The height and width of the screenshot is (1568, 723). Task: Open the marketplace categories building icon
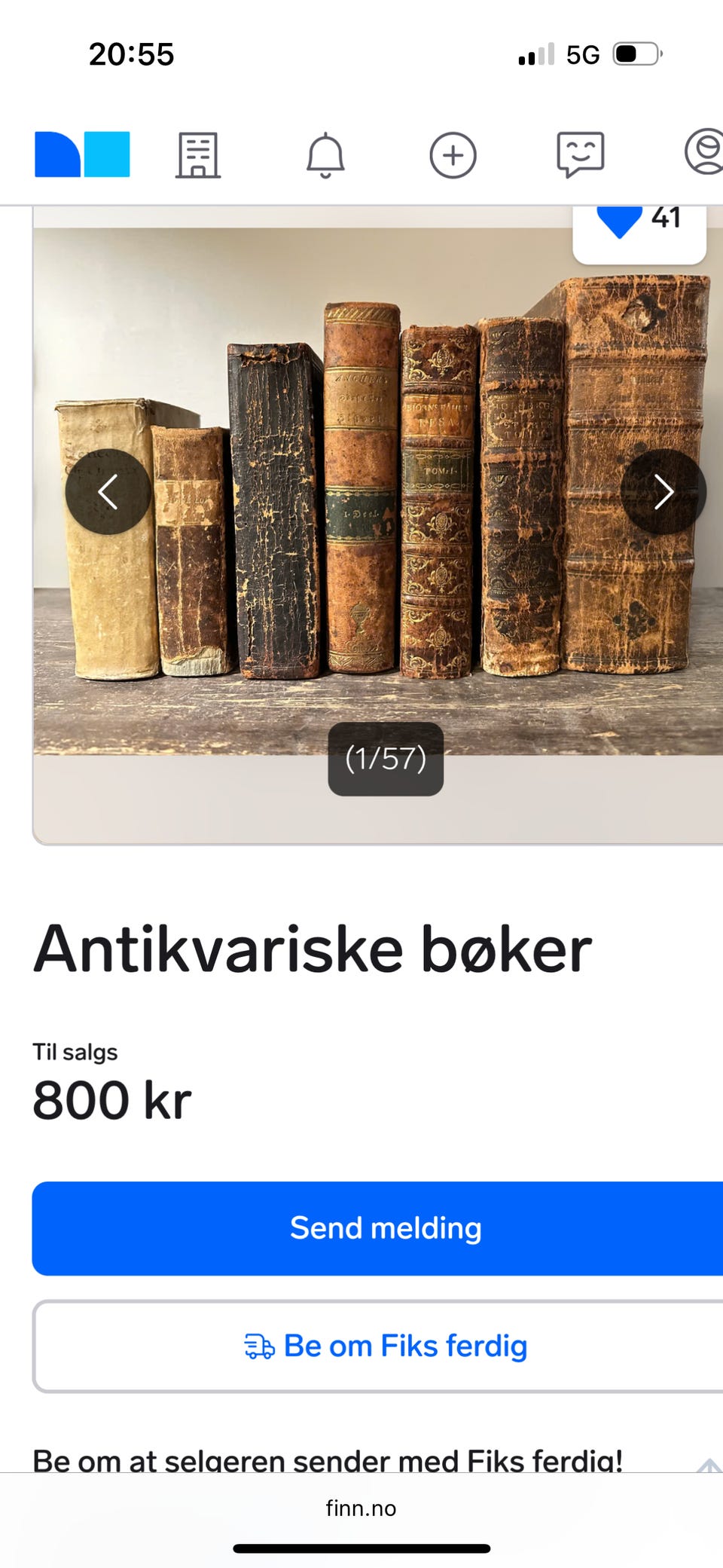[x=197, y=154]
